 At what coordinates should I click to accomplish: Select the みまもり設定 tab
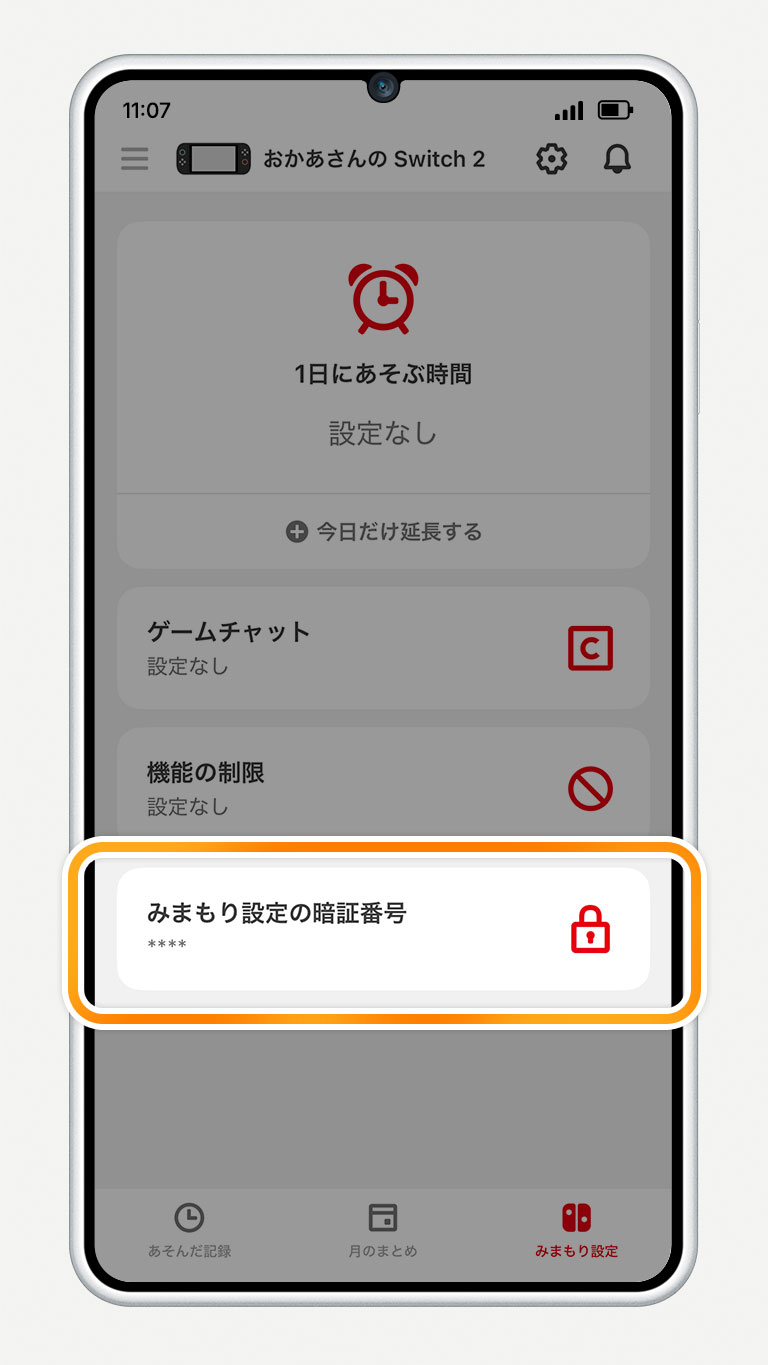[x=576, y=1230]
